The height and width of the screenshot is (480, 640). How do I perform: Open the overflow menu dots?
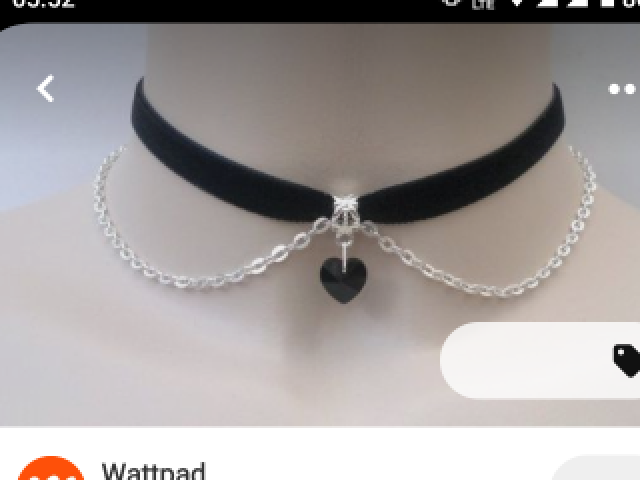622,89
